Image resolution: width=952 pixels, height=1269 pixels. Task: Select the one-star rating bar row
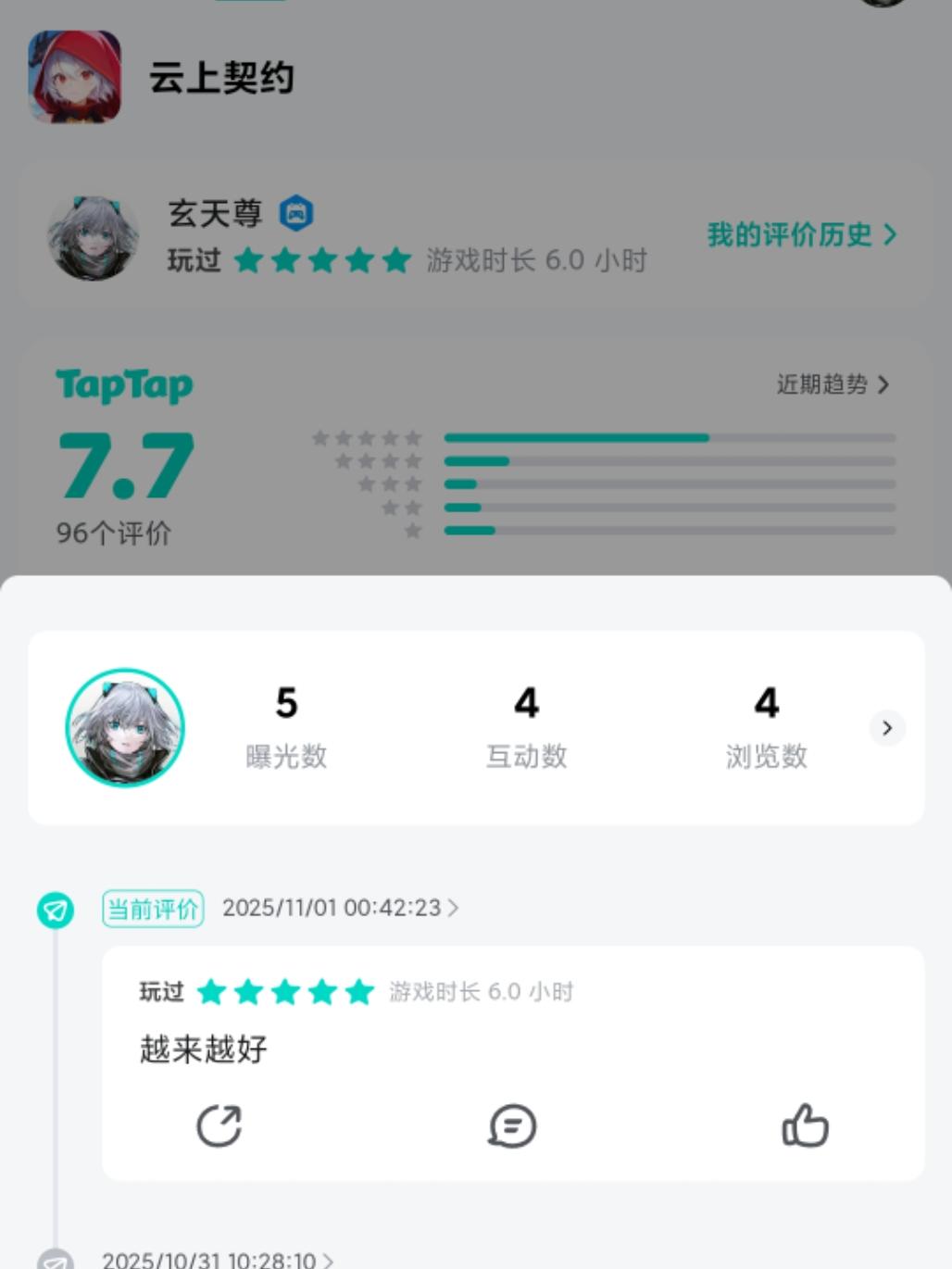[671, 530]
